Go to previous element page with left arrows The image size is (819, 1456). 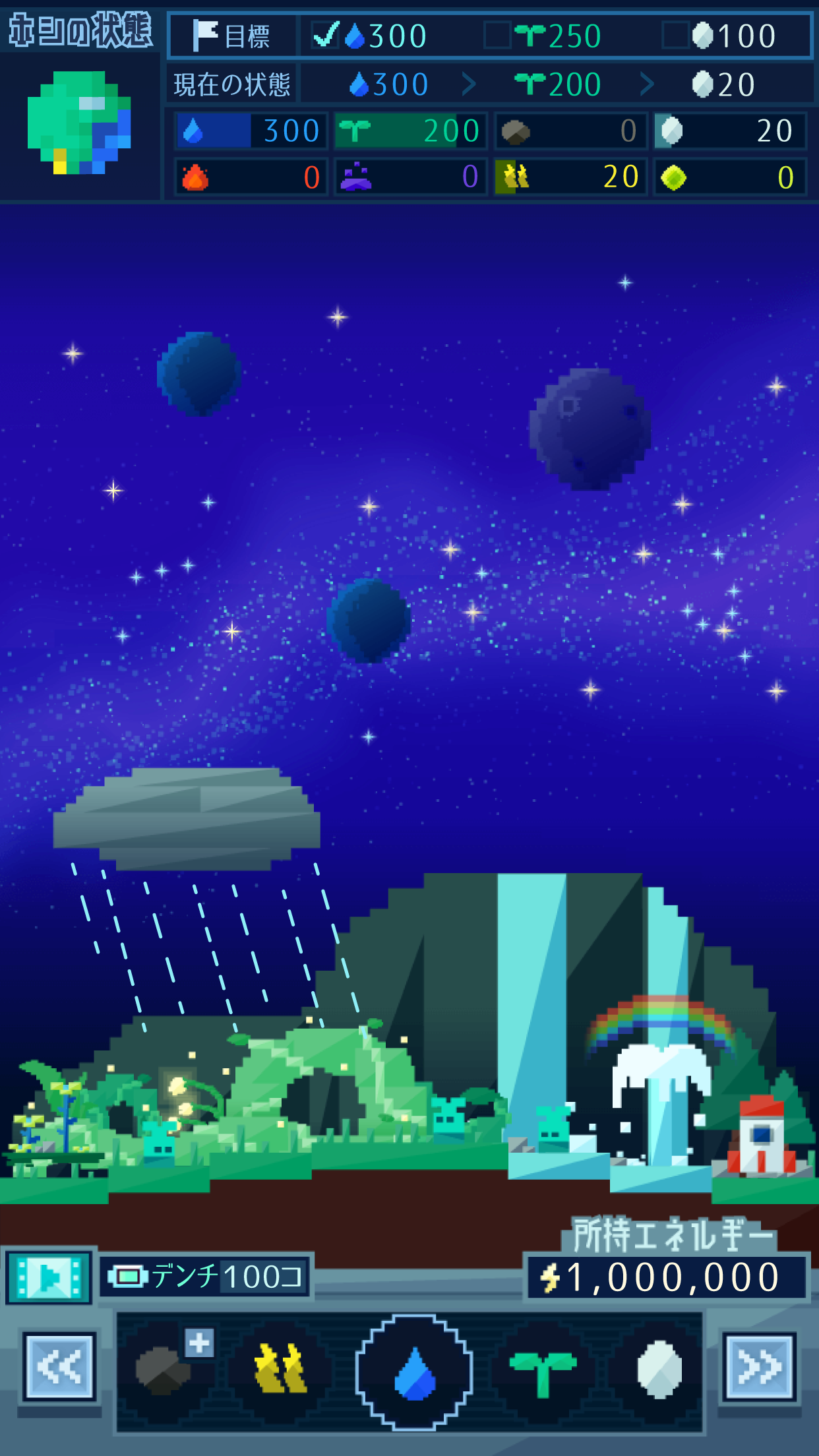tap(59, 1366)
